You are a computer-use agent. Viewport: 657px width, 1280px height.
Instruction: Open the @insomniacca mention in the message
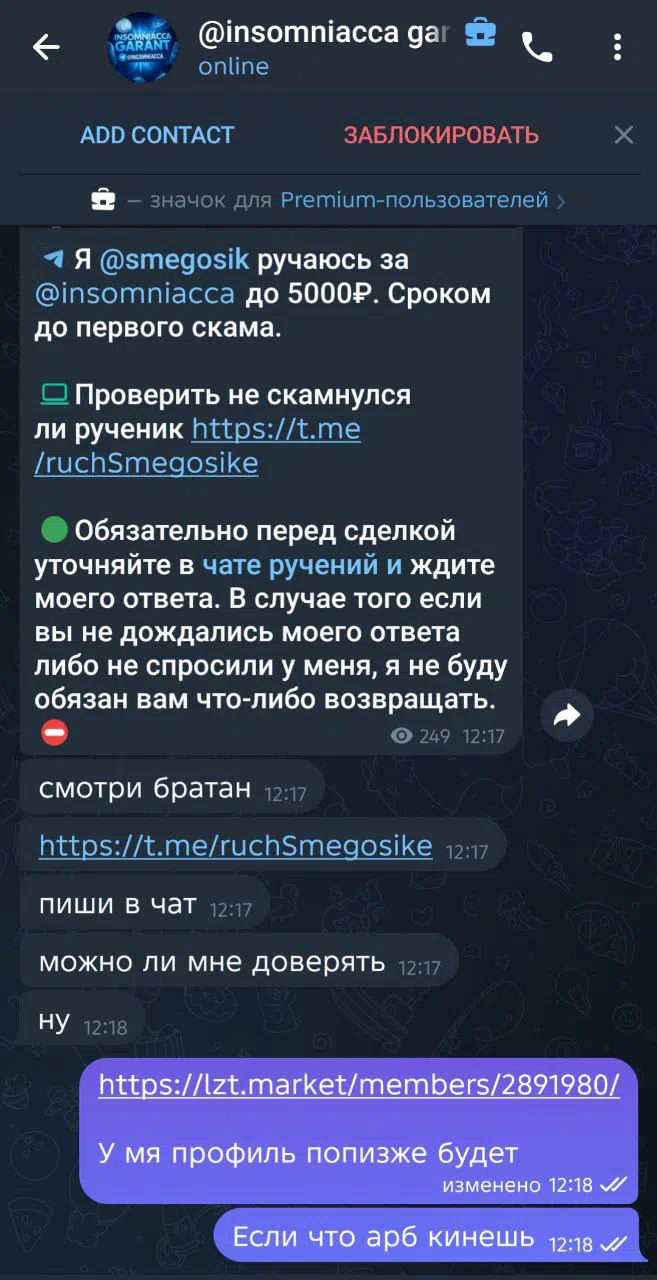(x=135, y=294)
